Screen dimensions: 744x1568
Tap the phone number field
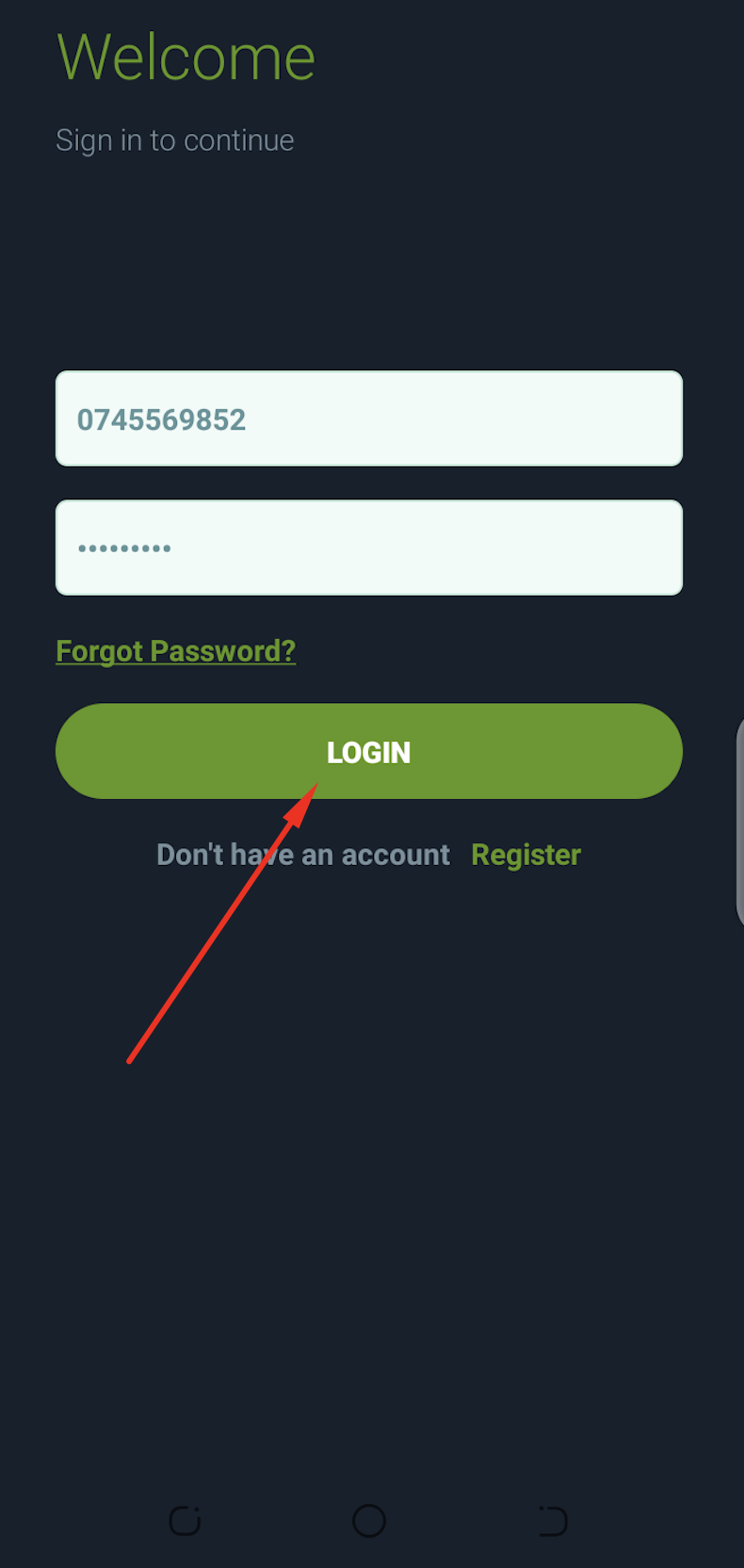tap(369, 418)
